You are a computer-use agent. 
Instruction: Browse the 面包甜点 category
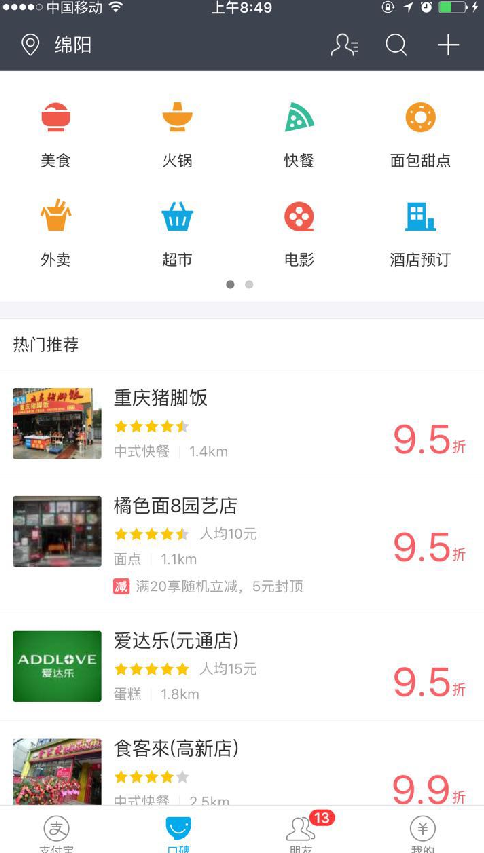click(420, 134)
